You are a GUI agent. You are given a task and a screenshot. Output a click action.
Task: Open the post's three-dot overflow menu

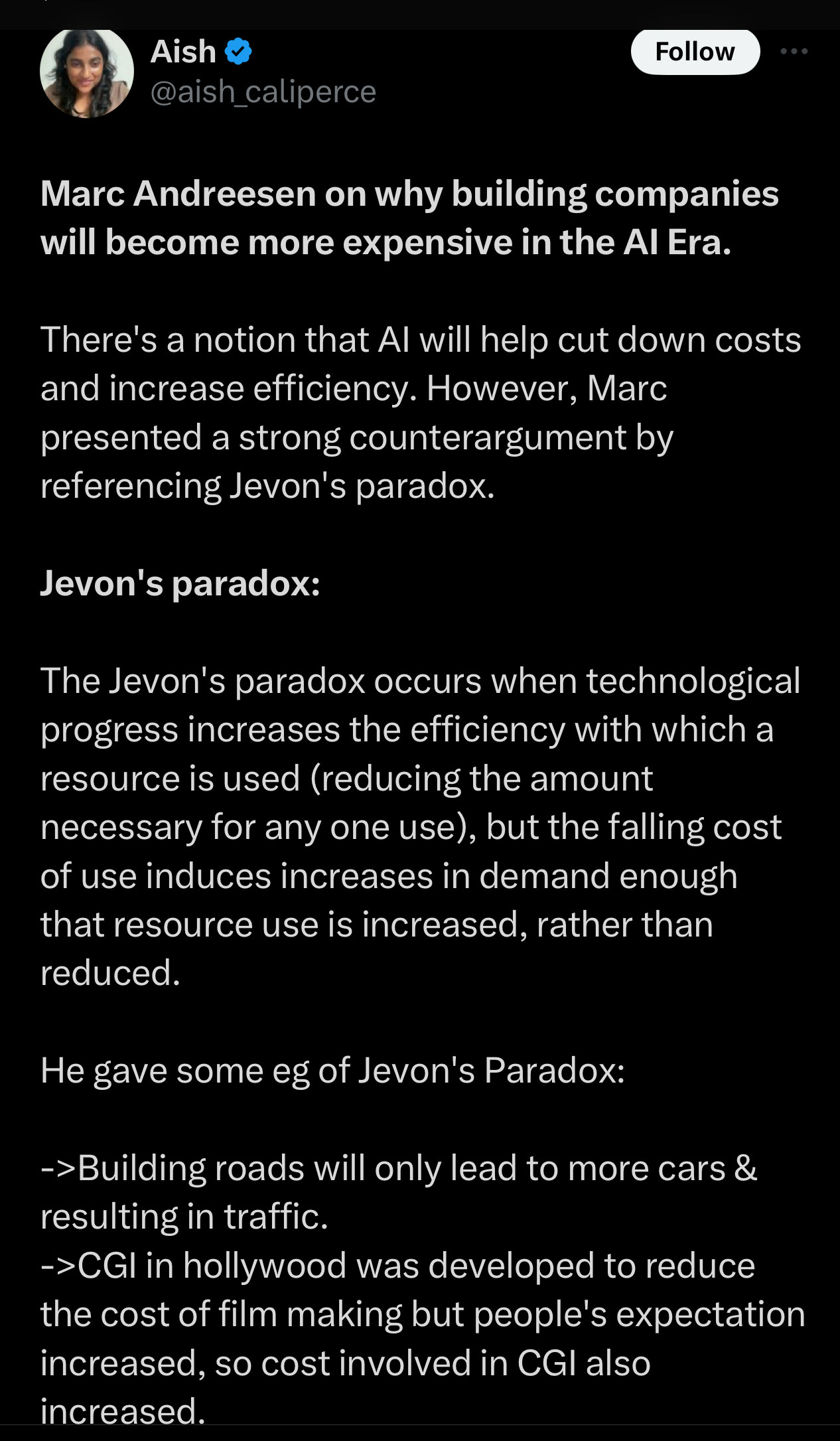794,52
